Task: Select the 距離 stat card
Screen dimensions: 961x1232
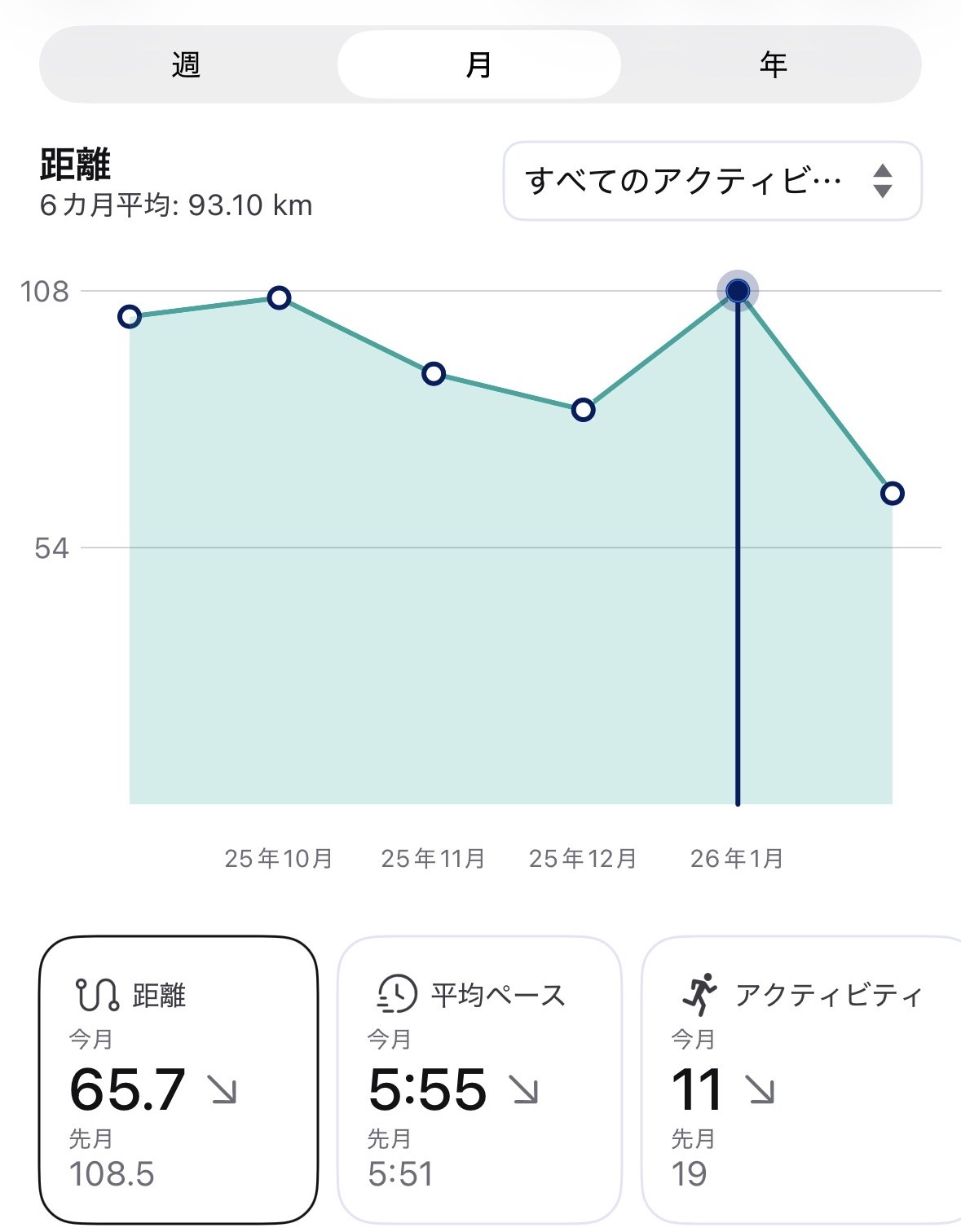Action: click(x=179, y=1079)
